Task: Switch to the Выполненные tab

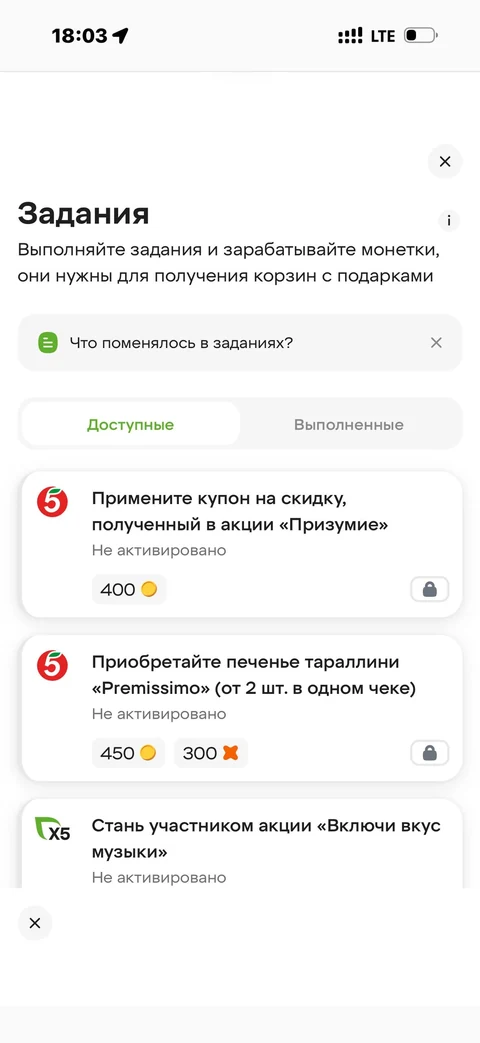Action: point(349,424)
